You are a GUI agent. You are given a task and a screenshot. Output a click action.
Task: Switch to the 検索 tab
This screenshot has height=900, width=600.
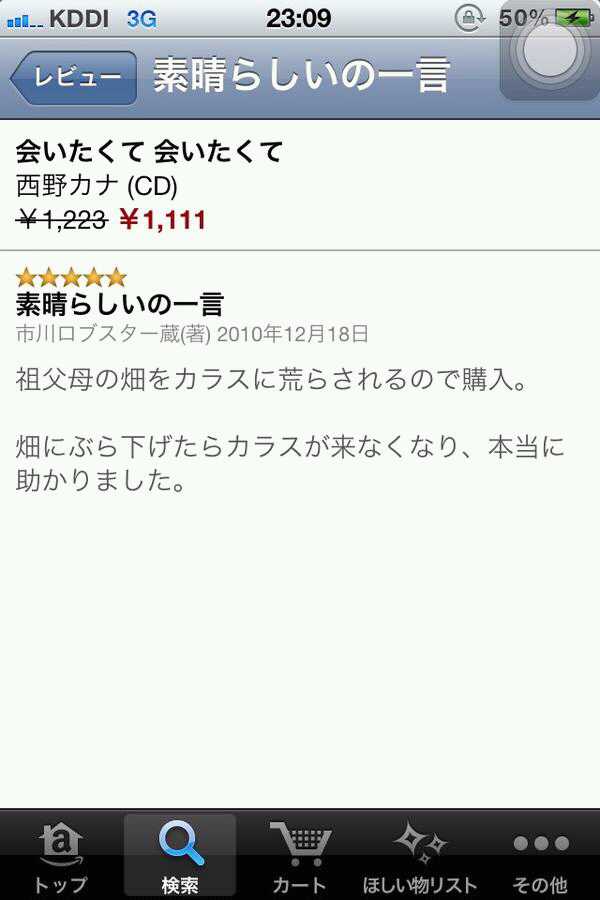(180, 856)
